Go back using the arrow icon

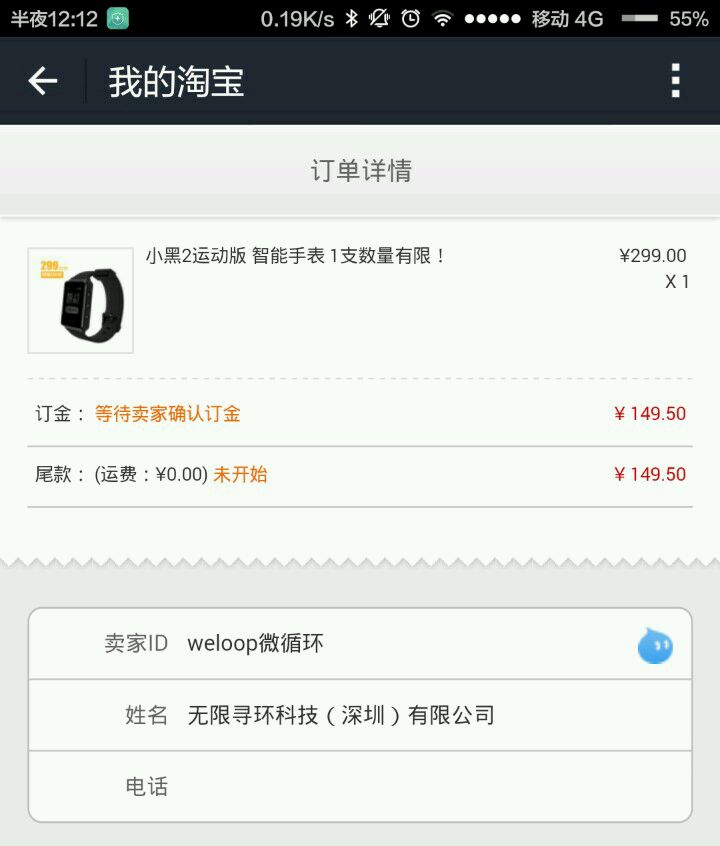[43, 81]
